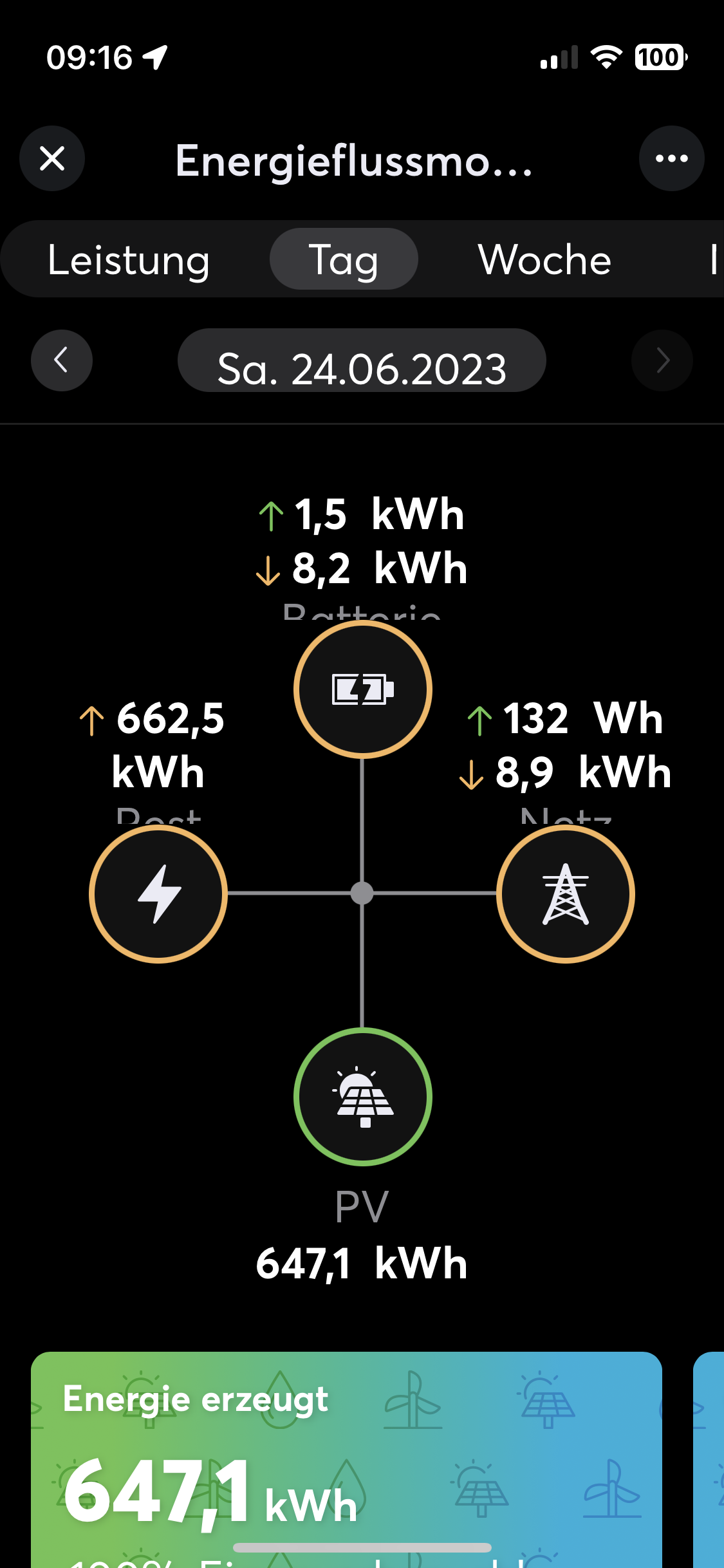Go to the previous day
This screenshot has height=1568, width=724.
point(62,360)
